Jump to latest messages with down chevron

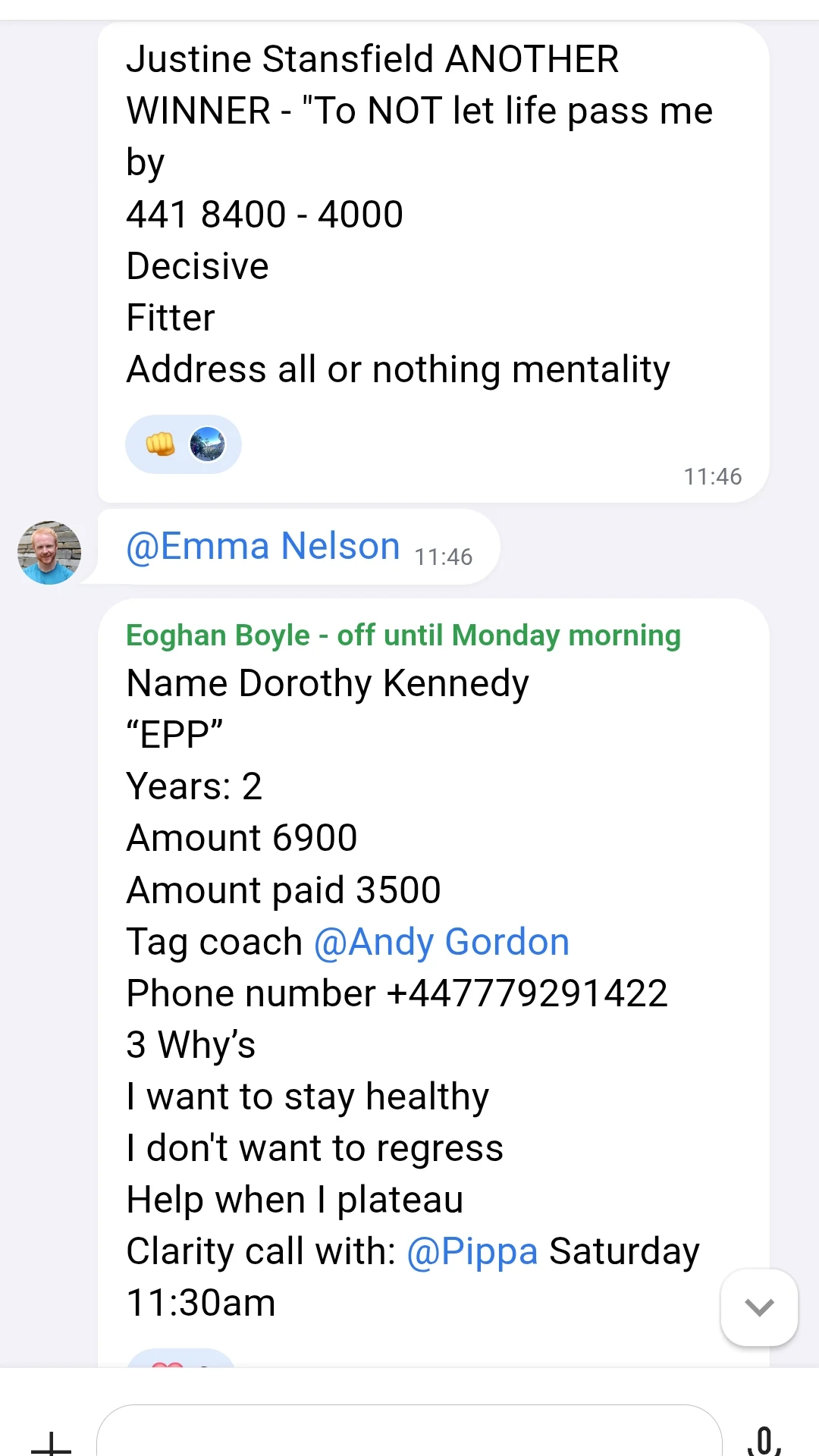[759, 1307]
